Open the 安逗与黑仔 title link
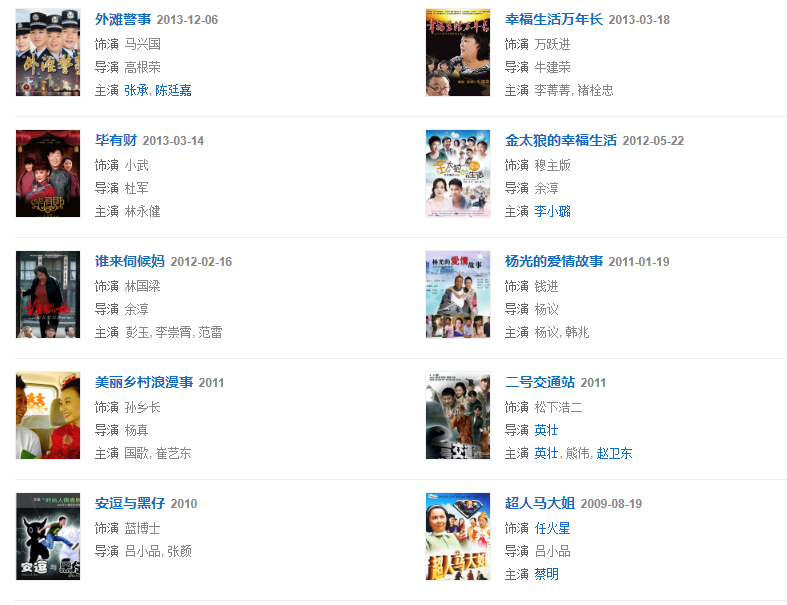The height and width of the screenshot is (605, 787). coord(130,504)
